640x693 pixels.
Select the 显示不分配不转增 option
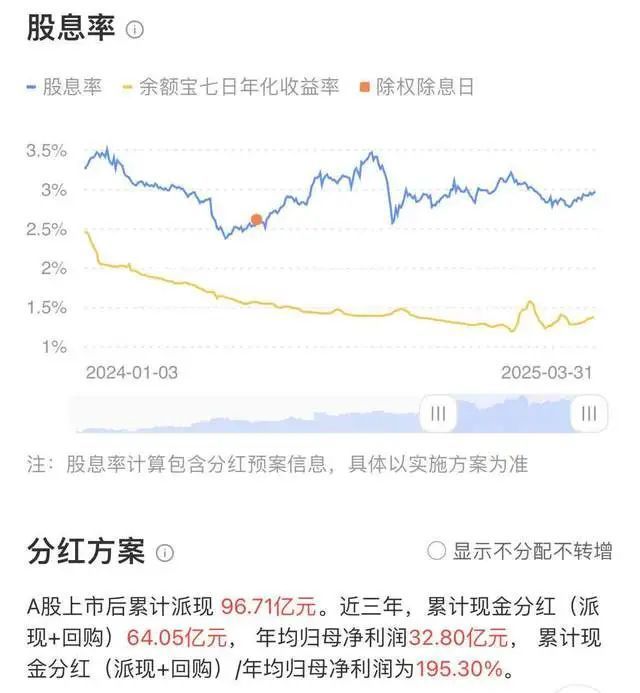[x=436, y=551]
